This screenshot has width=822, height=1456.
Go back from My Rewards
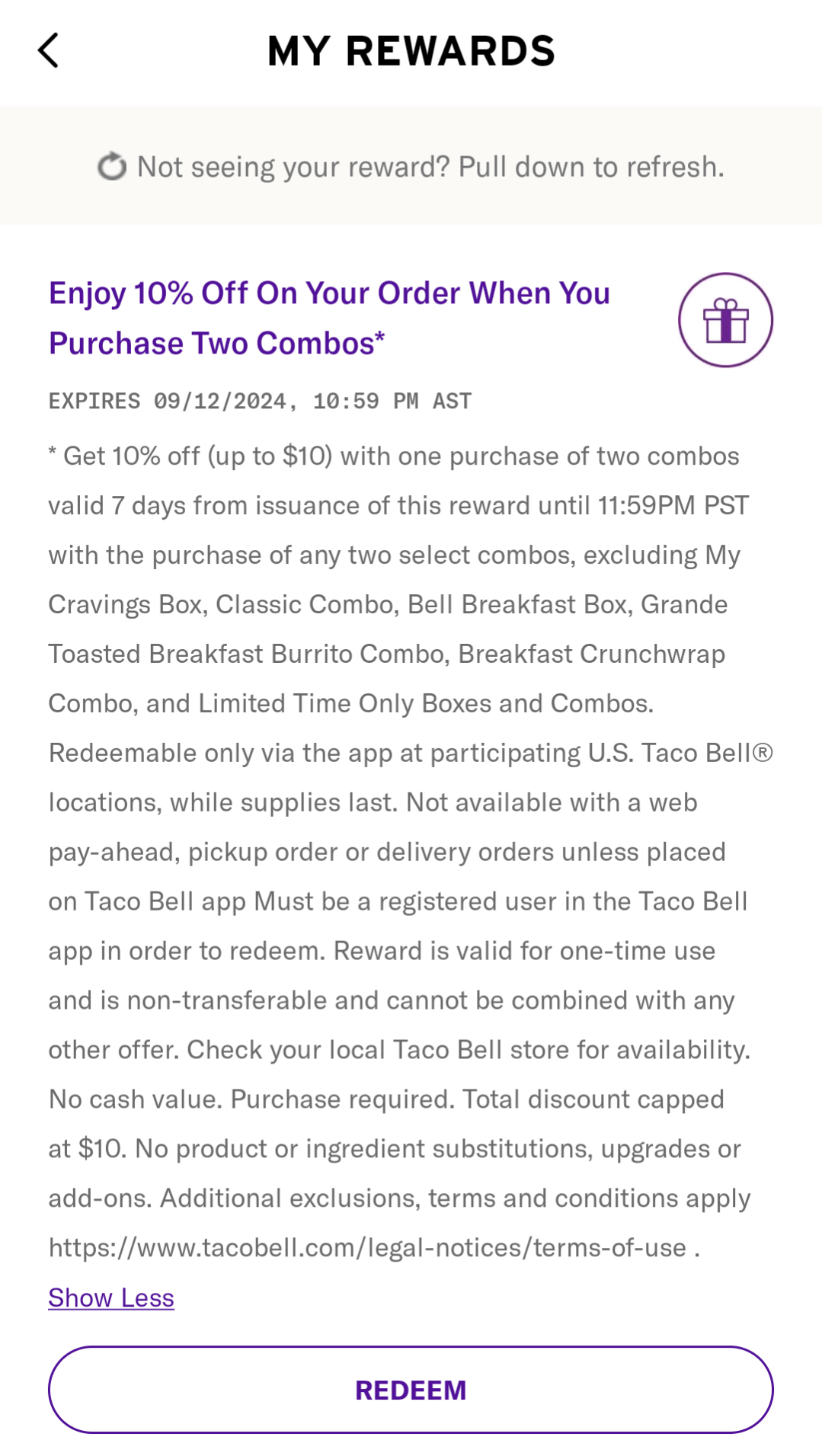tap(49, 51)
